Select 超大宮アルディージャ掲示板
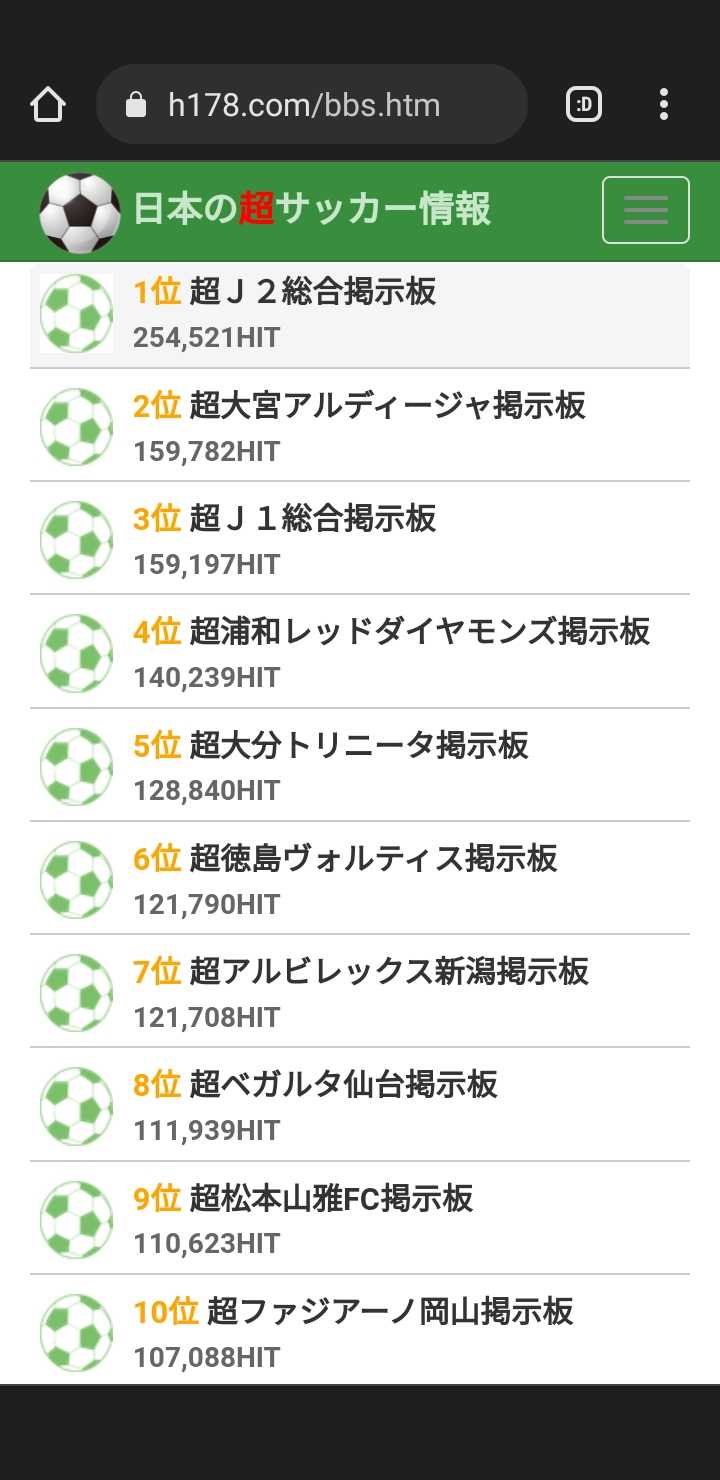720x1480 pixels. pos(387,405)
